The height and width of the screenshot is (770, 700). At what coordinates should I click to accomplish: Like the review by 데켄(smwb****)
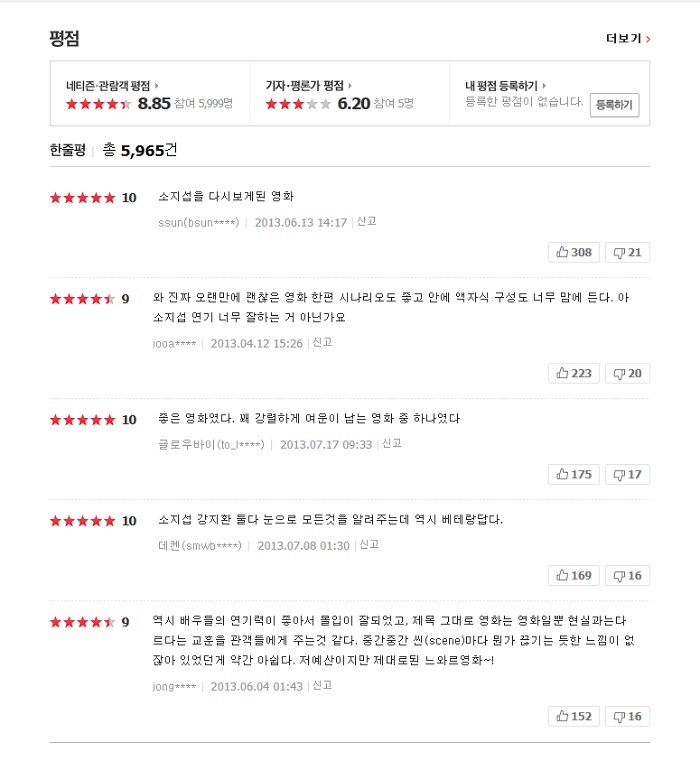[574, 575]
